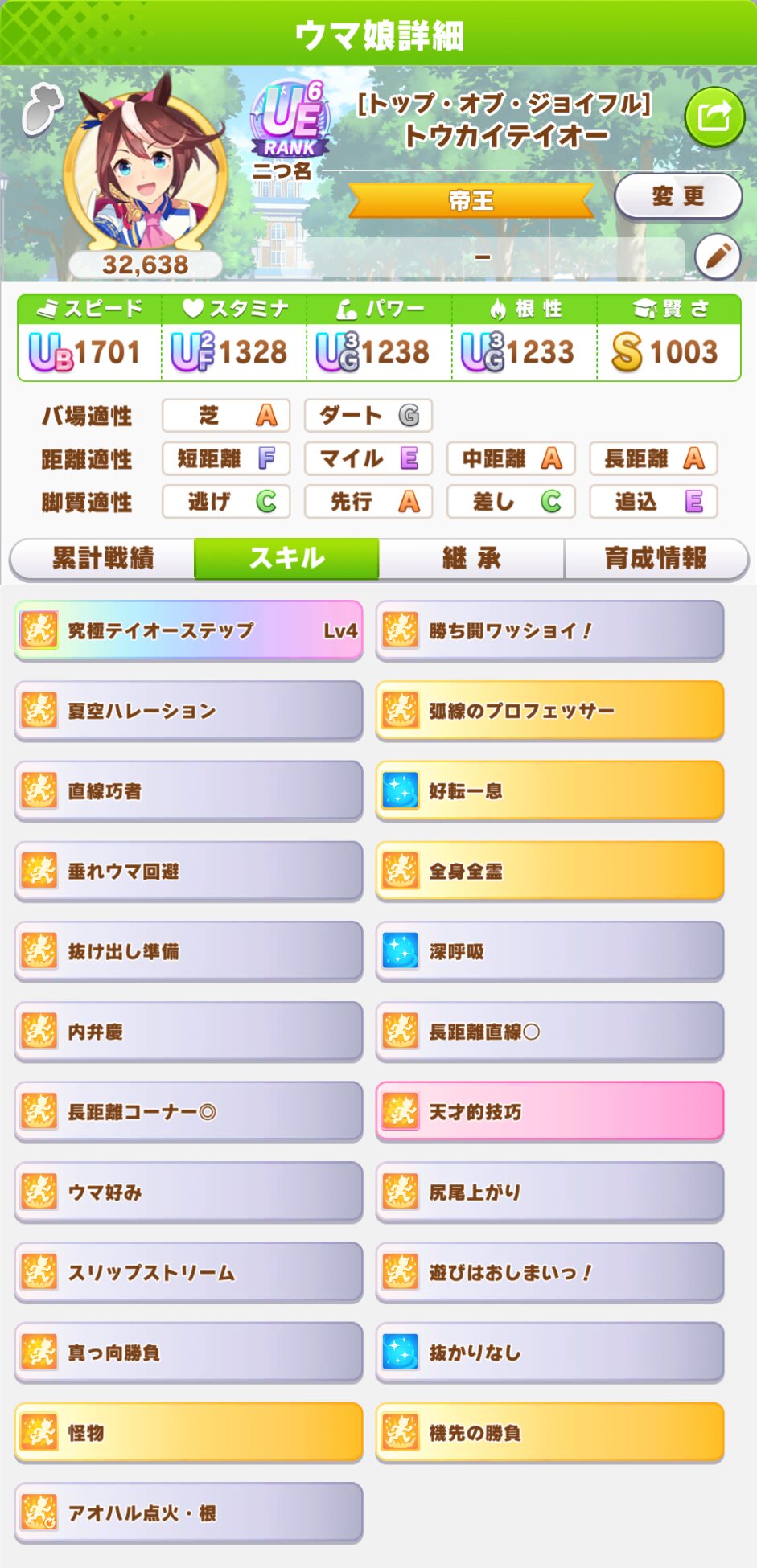This screenshot has height=1568, width=757.
Task: View skill 弧線のプロフェッサー
Action: click(549, 711)
